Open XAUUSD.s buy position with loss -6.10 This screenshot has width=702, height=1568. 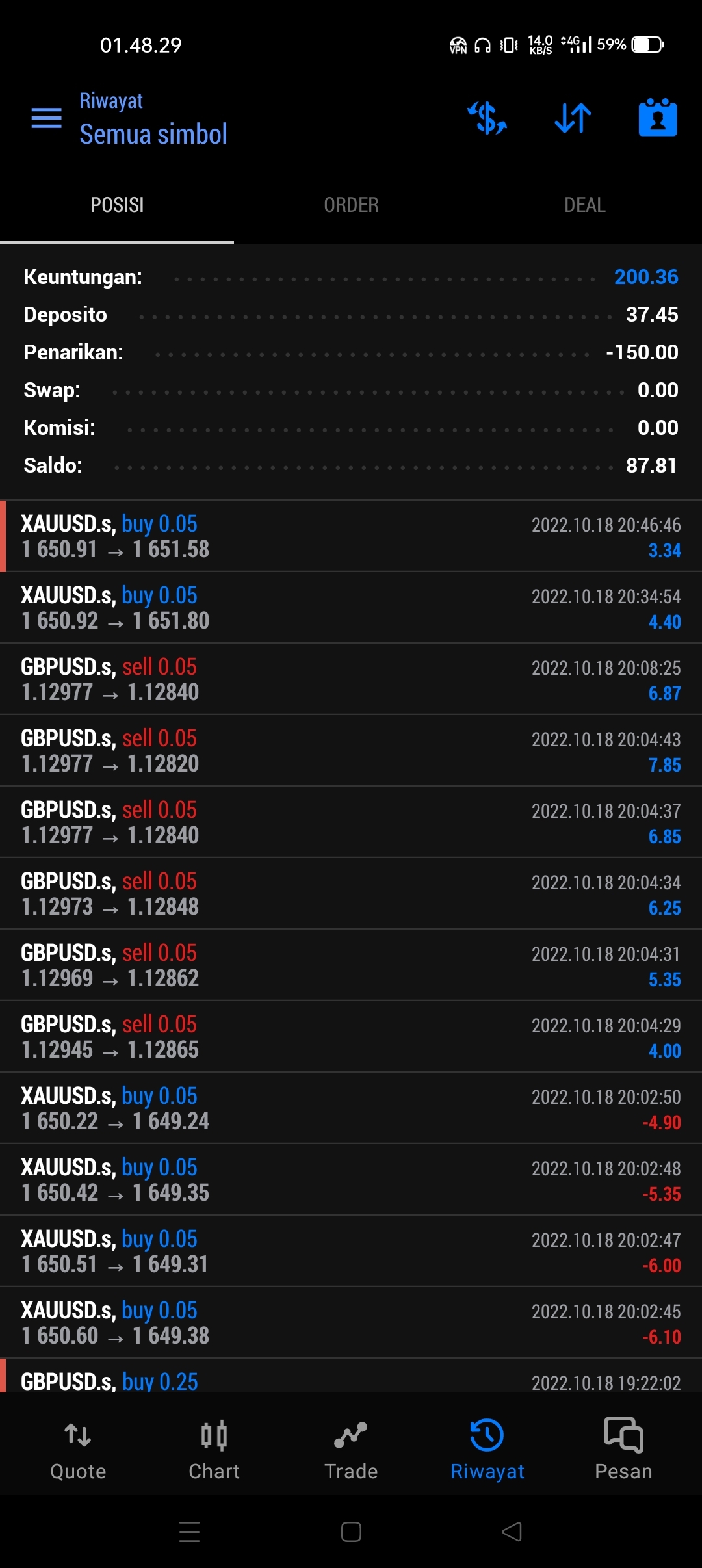pyautogui.click(x=351, y=1323)
